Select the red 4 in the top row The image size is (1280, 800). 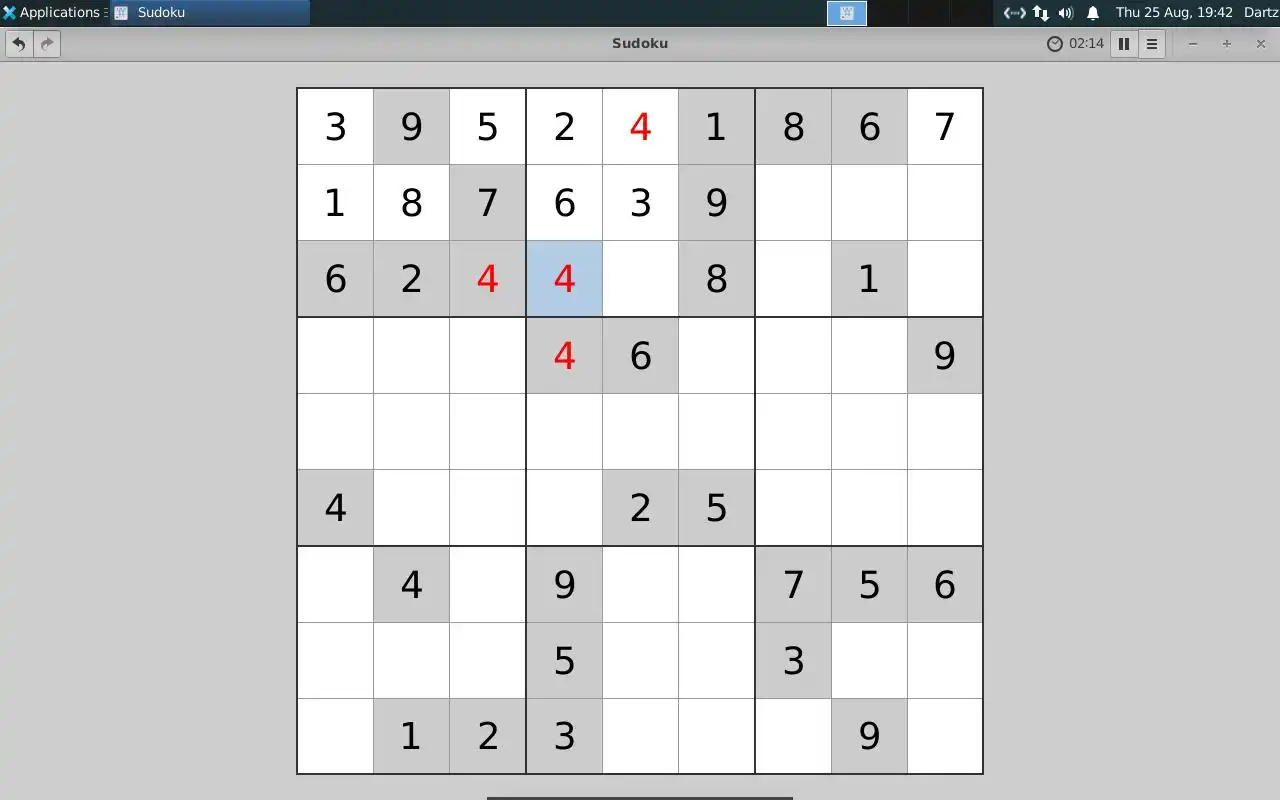tap(640, 127)
